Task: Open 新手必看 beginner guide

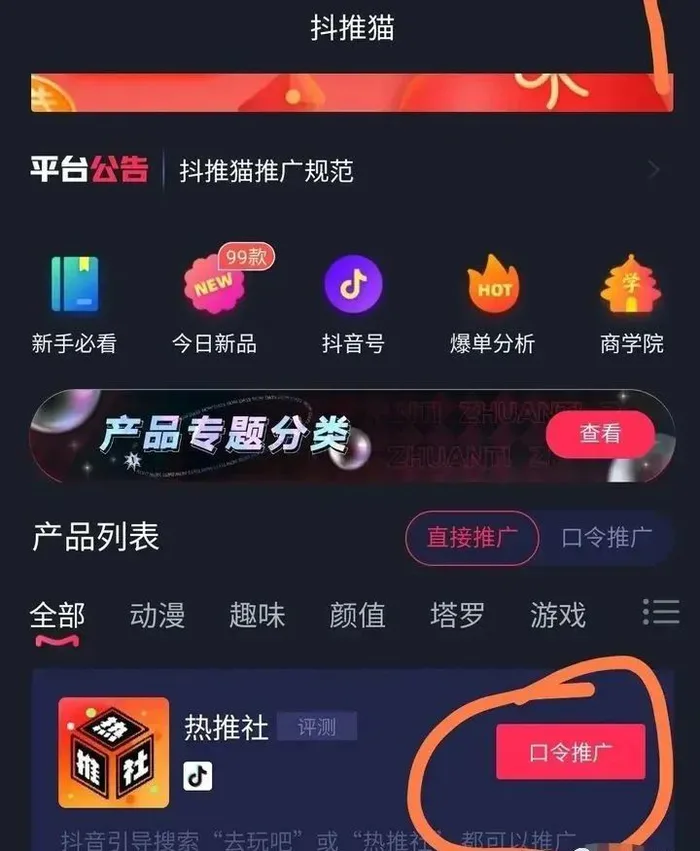Action: [74, 302]
